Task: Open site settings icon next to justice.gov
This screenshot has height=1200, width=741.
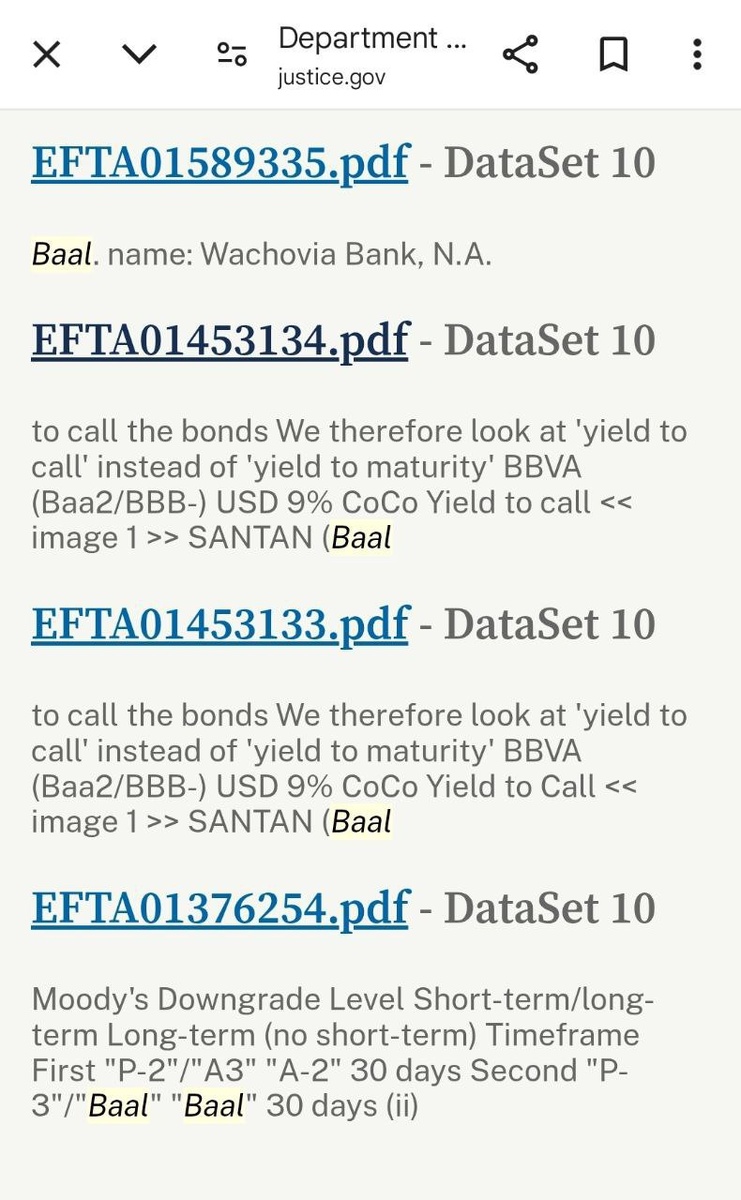Action: click(x=232, y=54)
